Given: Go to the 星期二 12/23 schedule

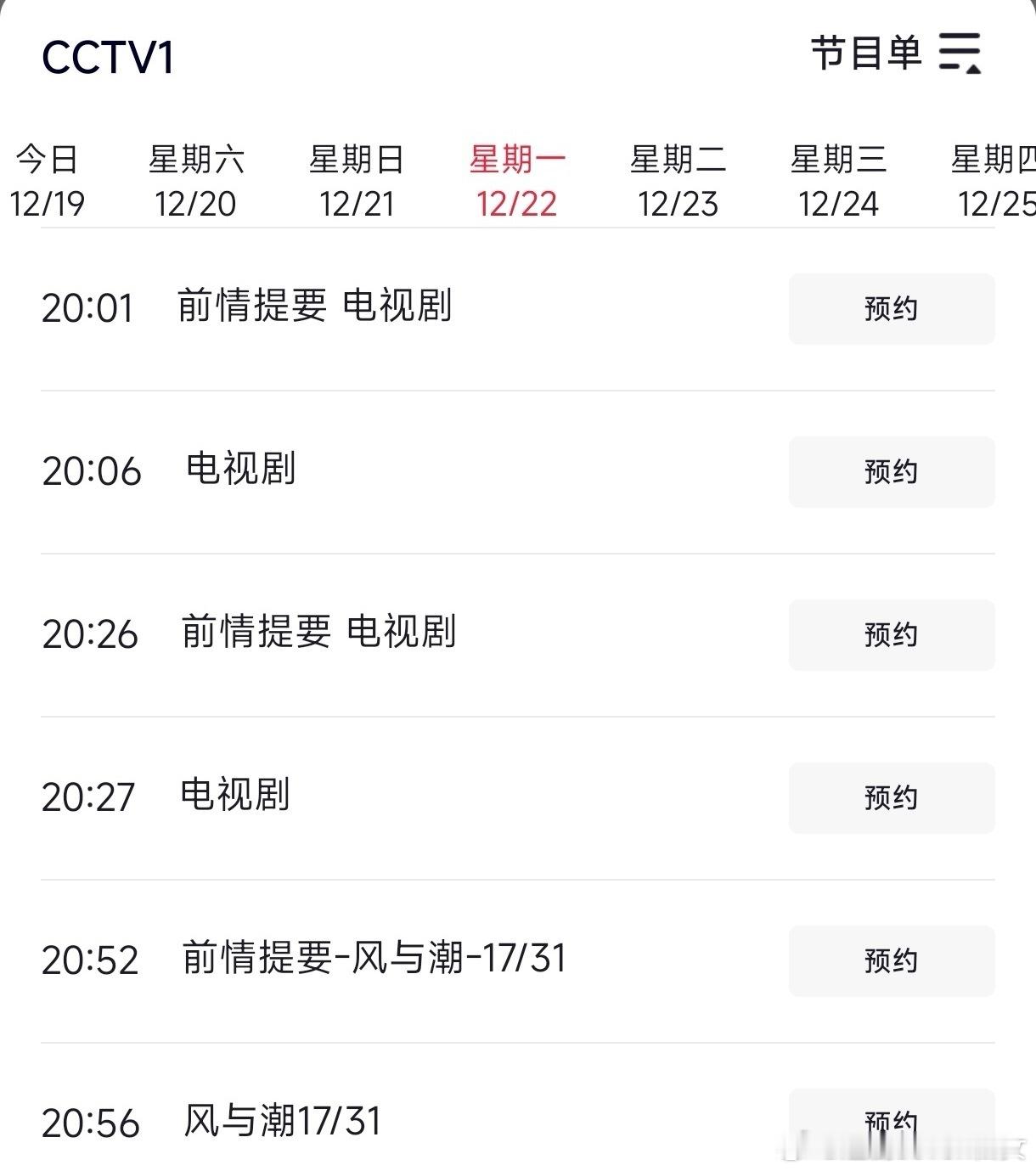Looking at the screenshot, I should click(678, 181).
